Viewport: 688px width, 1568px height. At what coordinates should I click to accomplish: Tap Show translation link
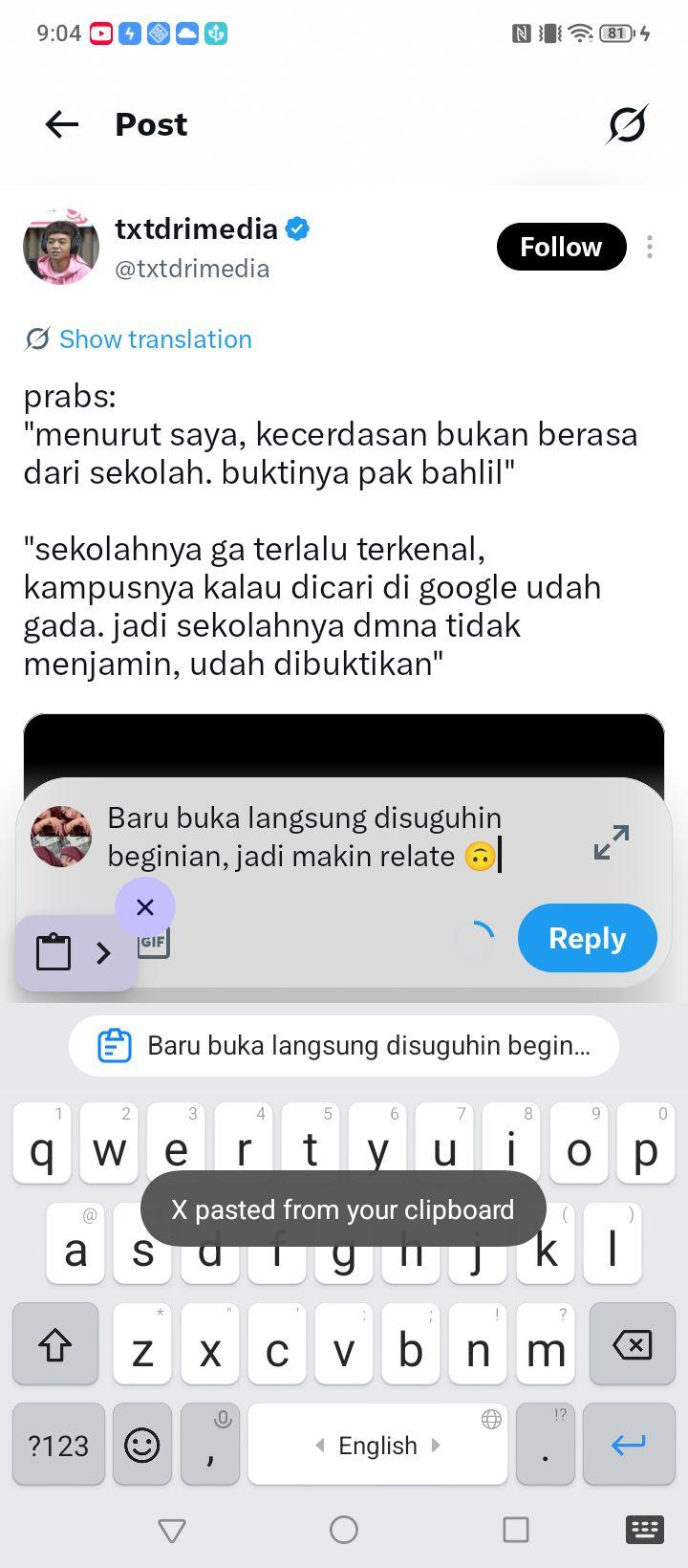[x=155, y=339]
